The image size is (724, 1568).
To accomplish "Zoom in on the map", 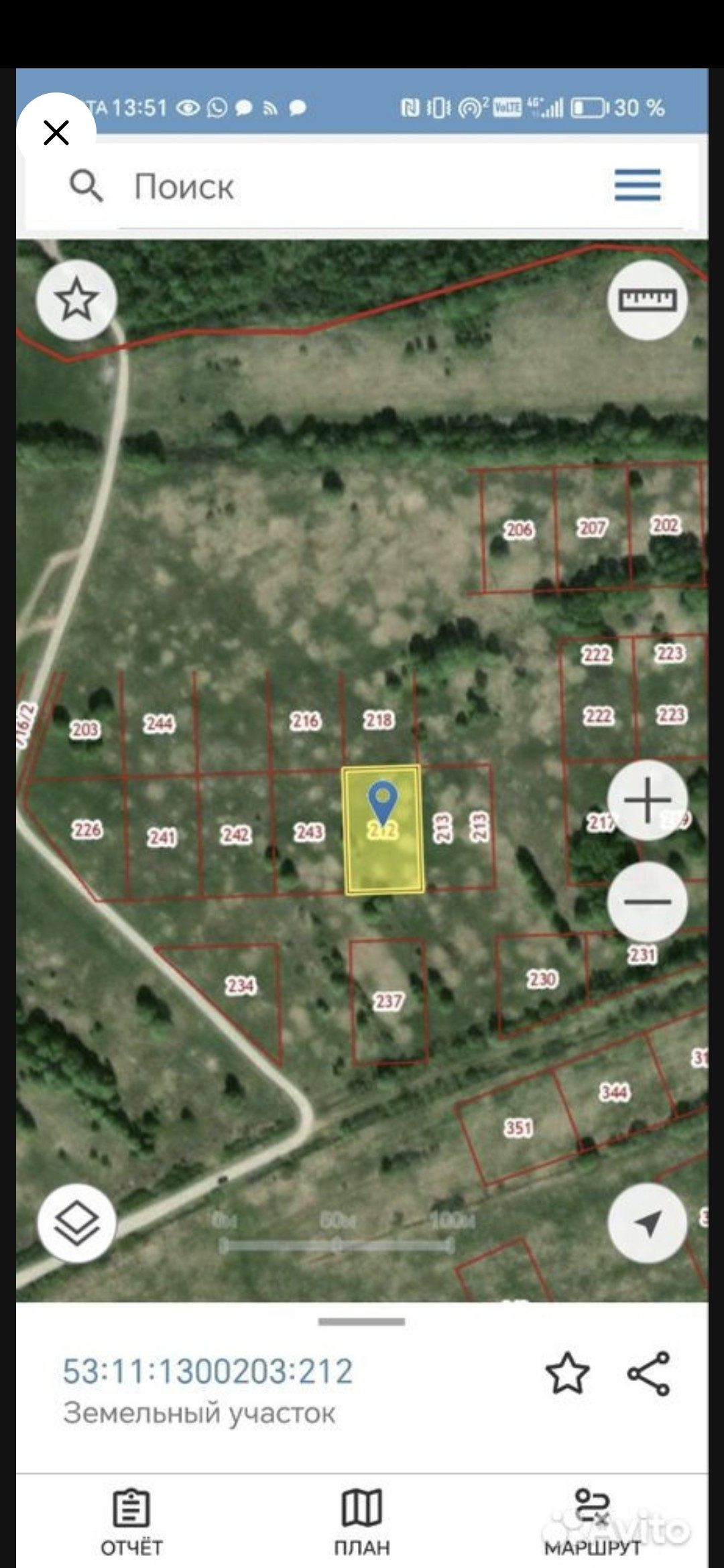I will point(647,799).
